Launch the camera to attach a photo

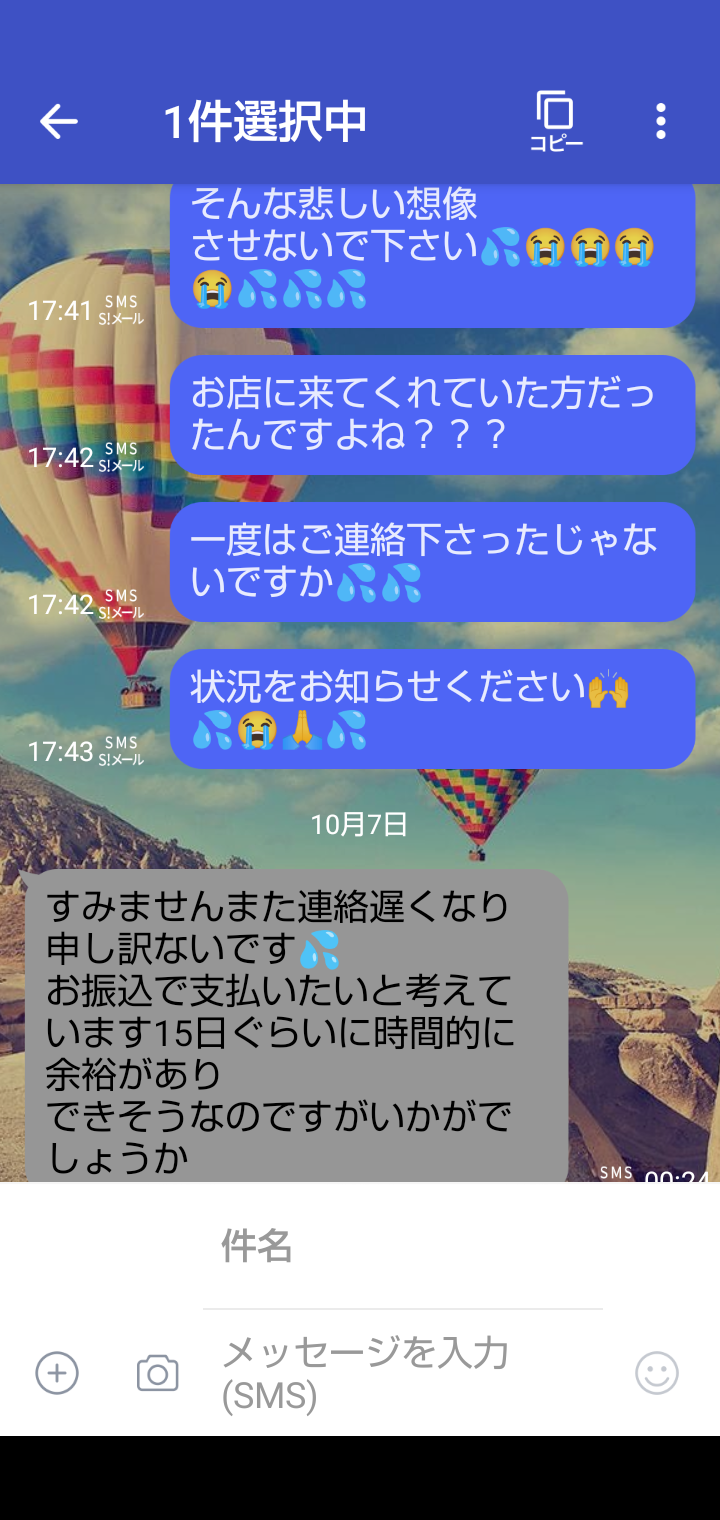pyautogui.click(x=158, y=1373)
